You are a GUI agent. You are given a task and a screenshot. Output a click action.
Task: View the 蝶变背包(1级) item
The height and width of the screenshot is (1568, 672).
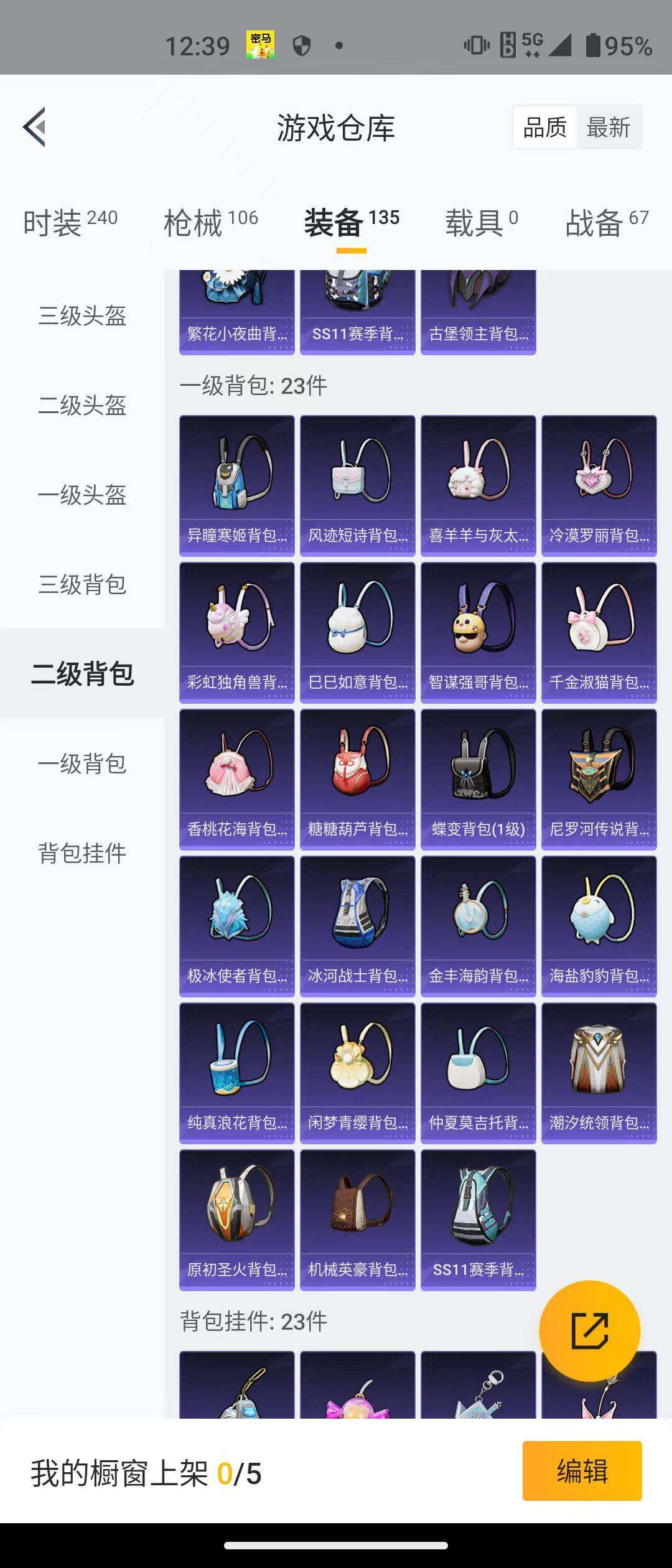point(478,779)
